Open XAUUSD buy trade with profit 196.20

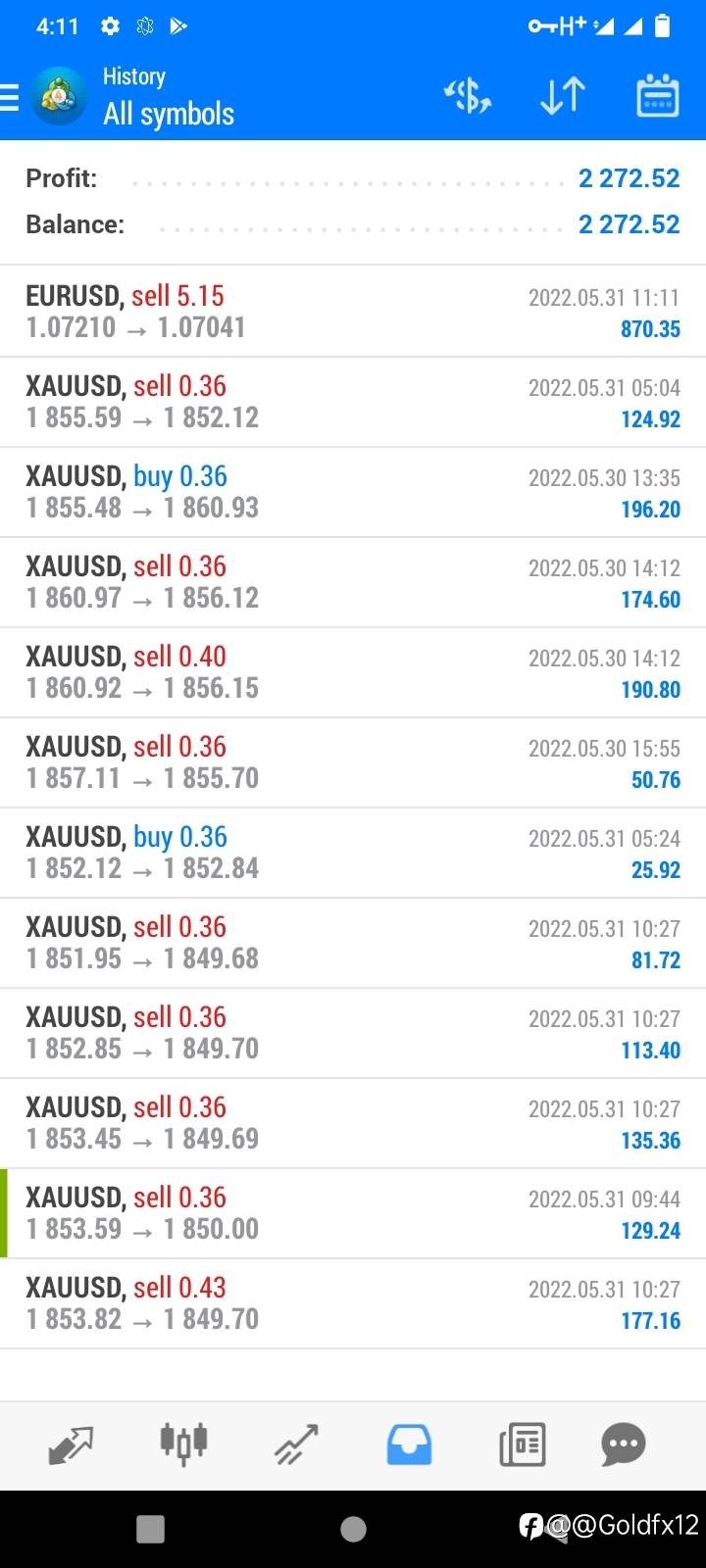[353, 492]
